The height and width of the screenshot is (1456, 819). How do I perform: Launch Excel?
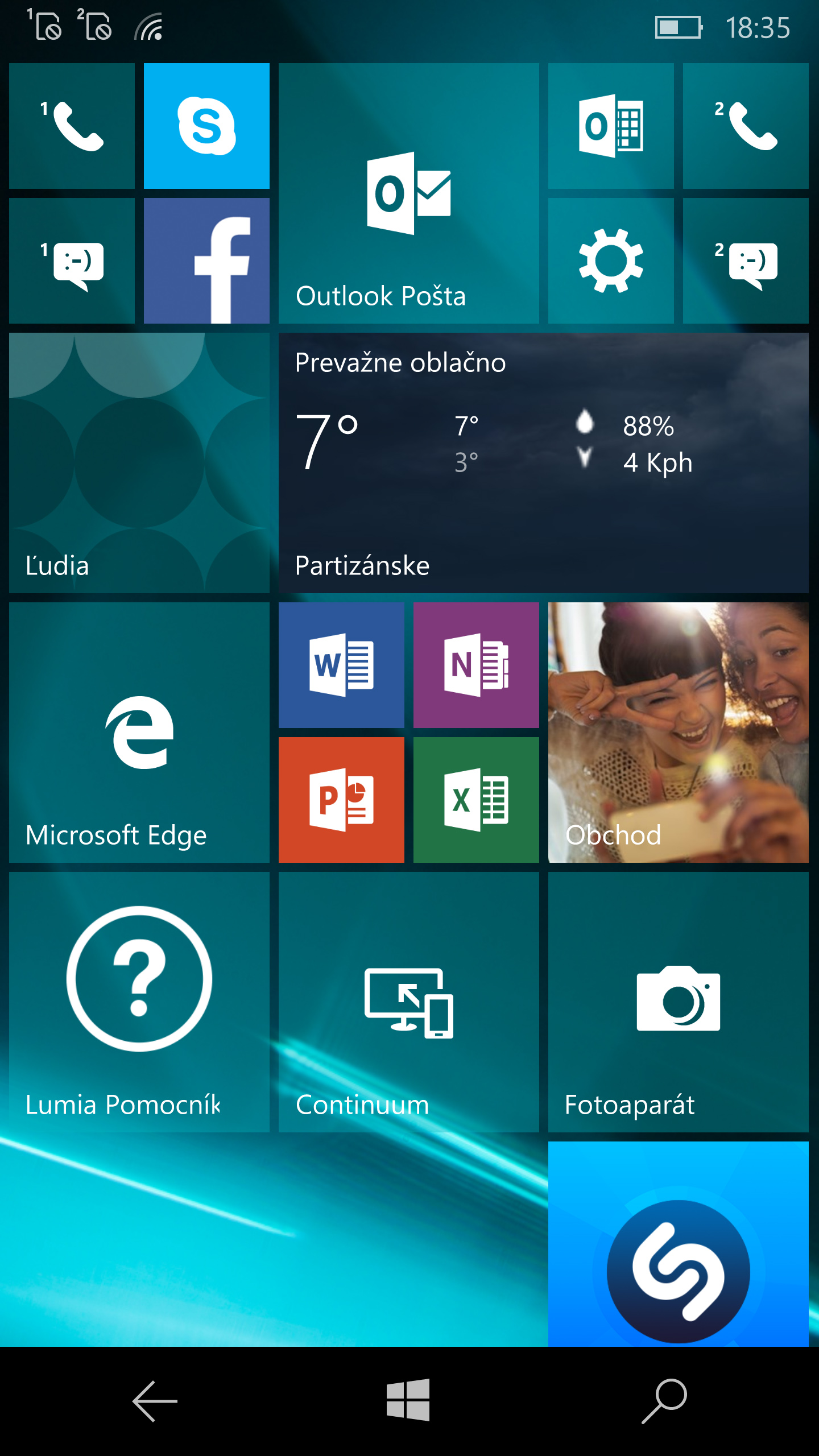pos(476,800)
